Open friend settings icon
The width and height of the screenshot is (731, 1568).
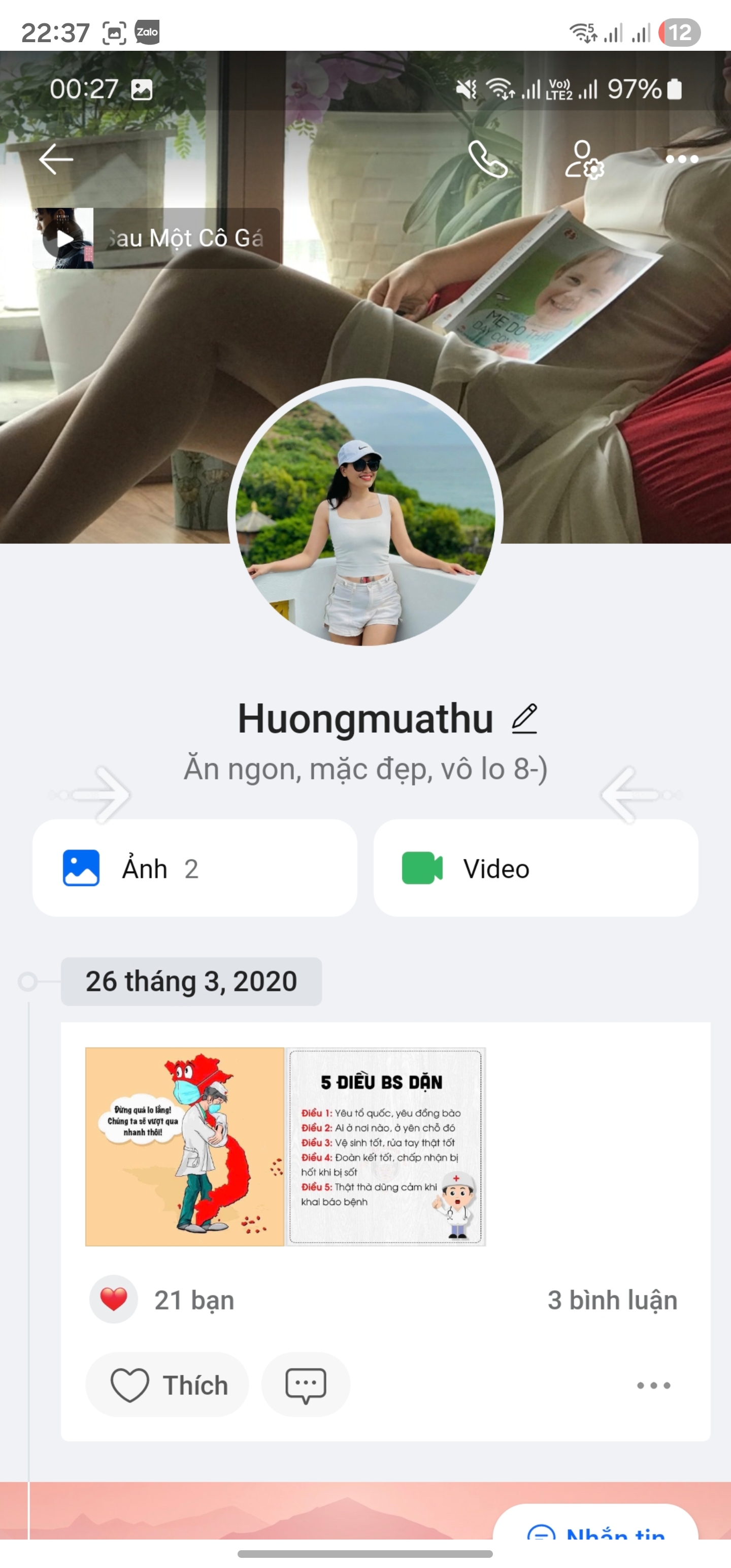pyautogui.click(x=584, y=159)
